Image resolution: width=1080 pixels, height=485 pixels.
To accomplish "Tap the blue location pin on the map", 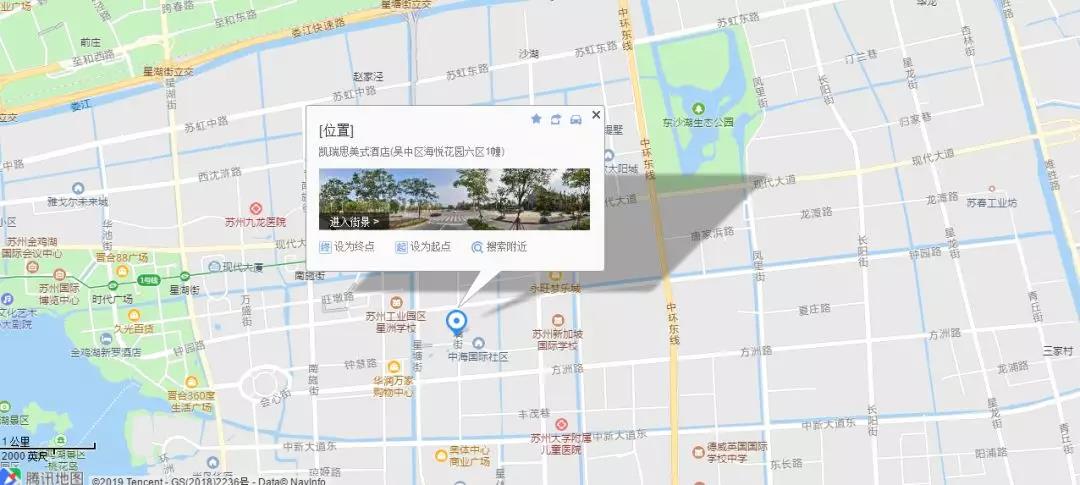I will point(457,322).
